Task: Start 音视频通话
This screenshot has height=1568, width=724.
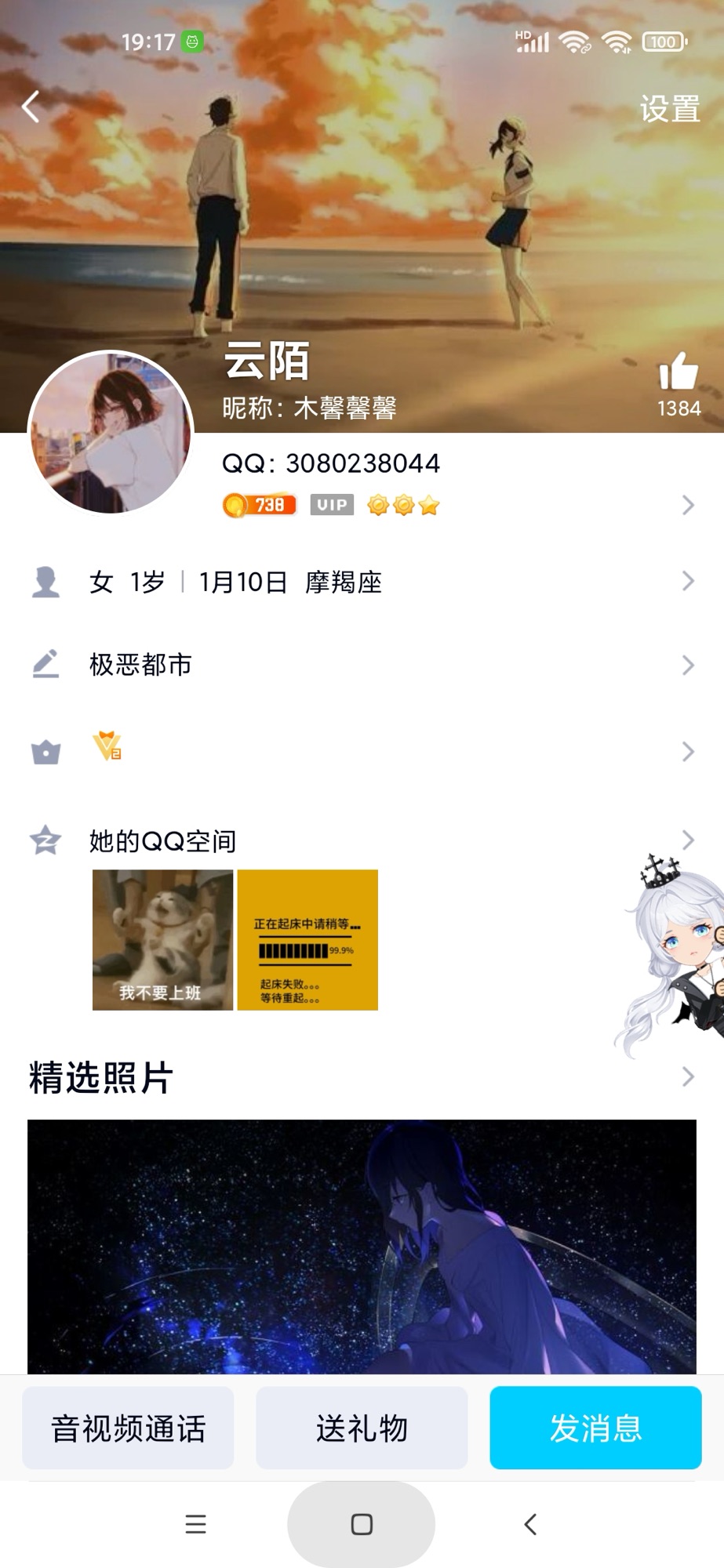Action: pos(128,1428)
